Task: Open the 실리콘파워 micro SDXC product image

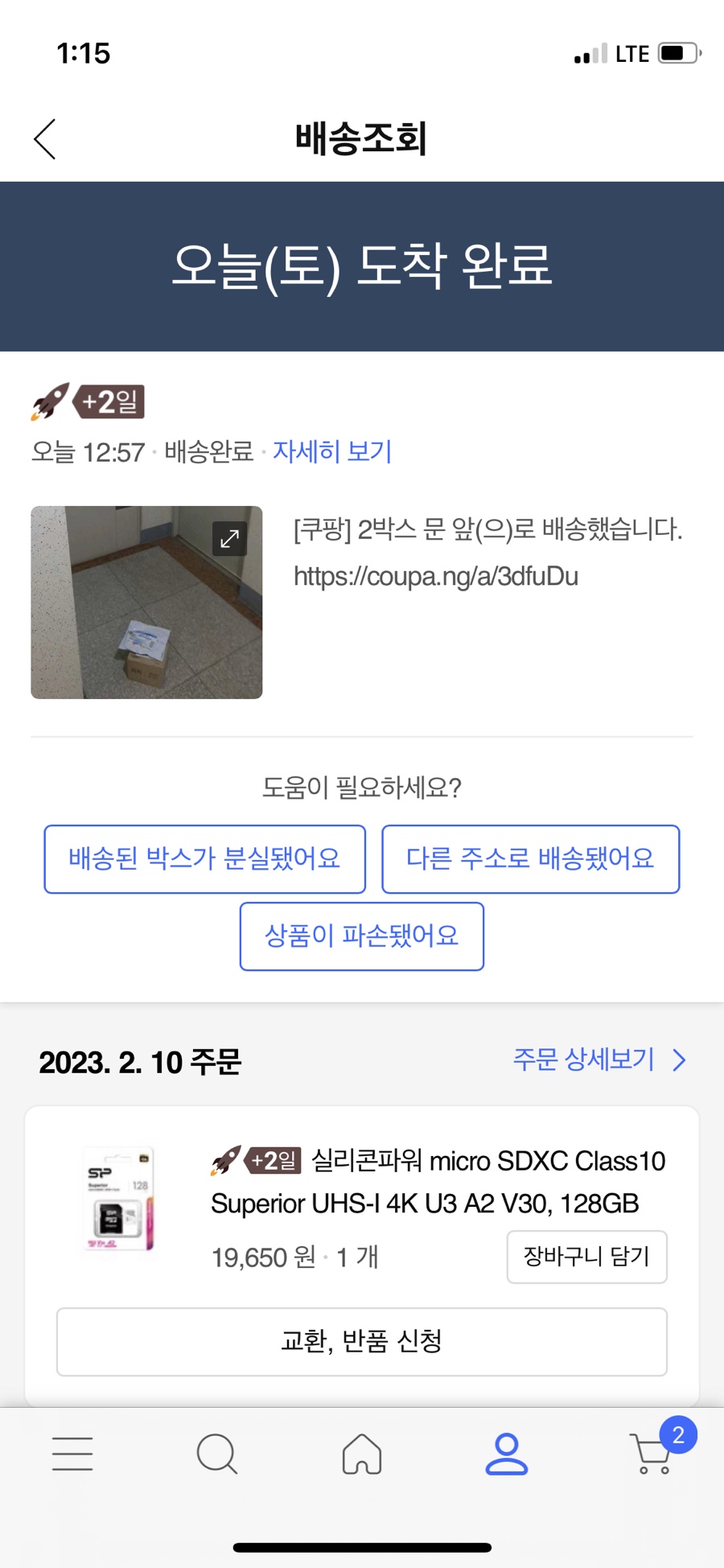Action: click(x=120, y=1199)
